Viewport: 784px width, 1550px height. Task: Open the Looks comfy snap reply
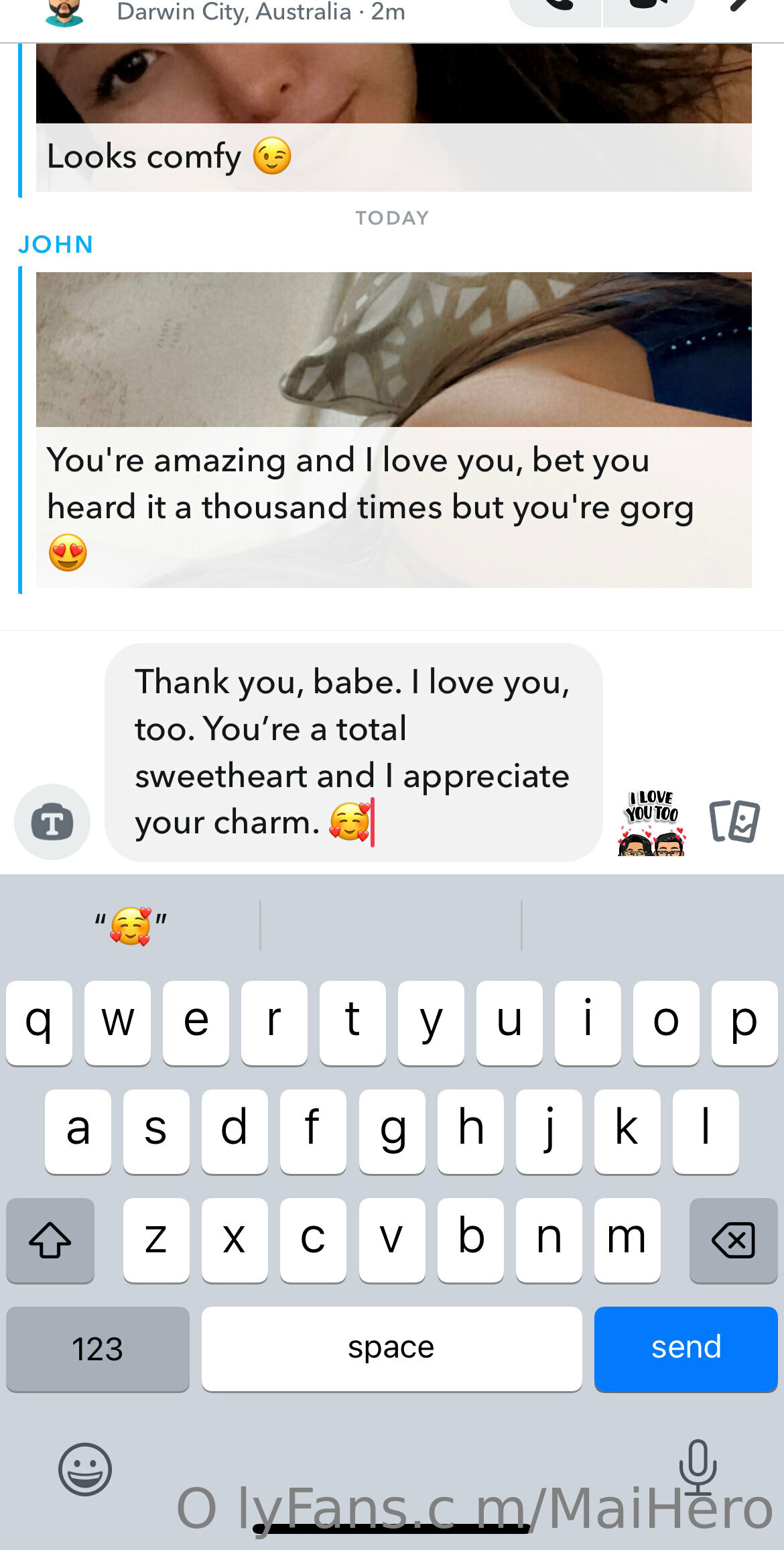point(393,118)
